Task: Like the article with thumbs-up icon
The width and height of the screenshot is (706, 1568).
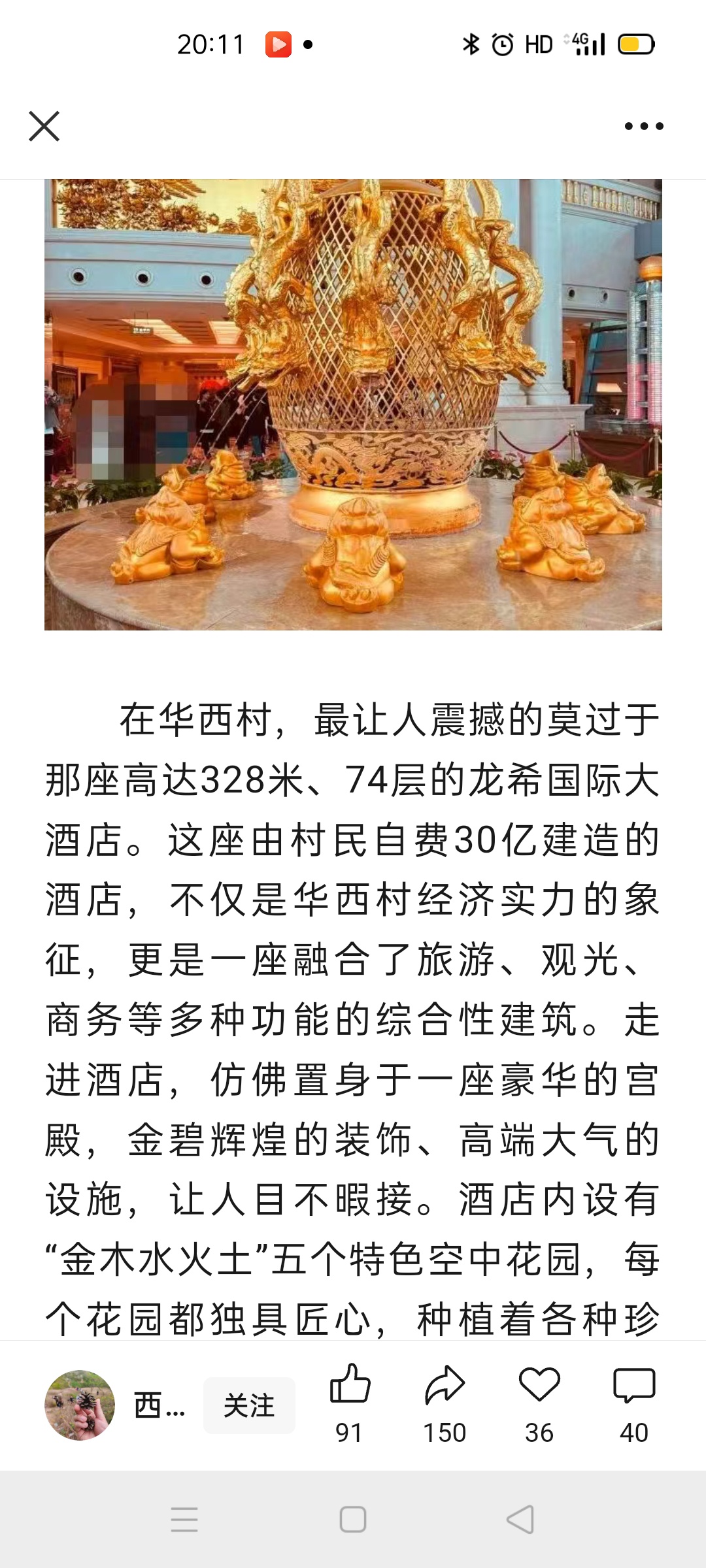Action: [350, 1385]
